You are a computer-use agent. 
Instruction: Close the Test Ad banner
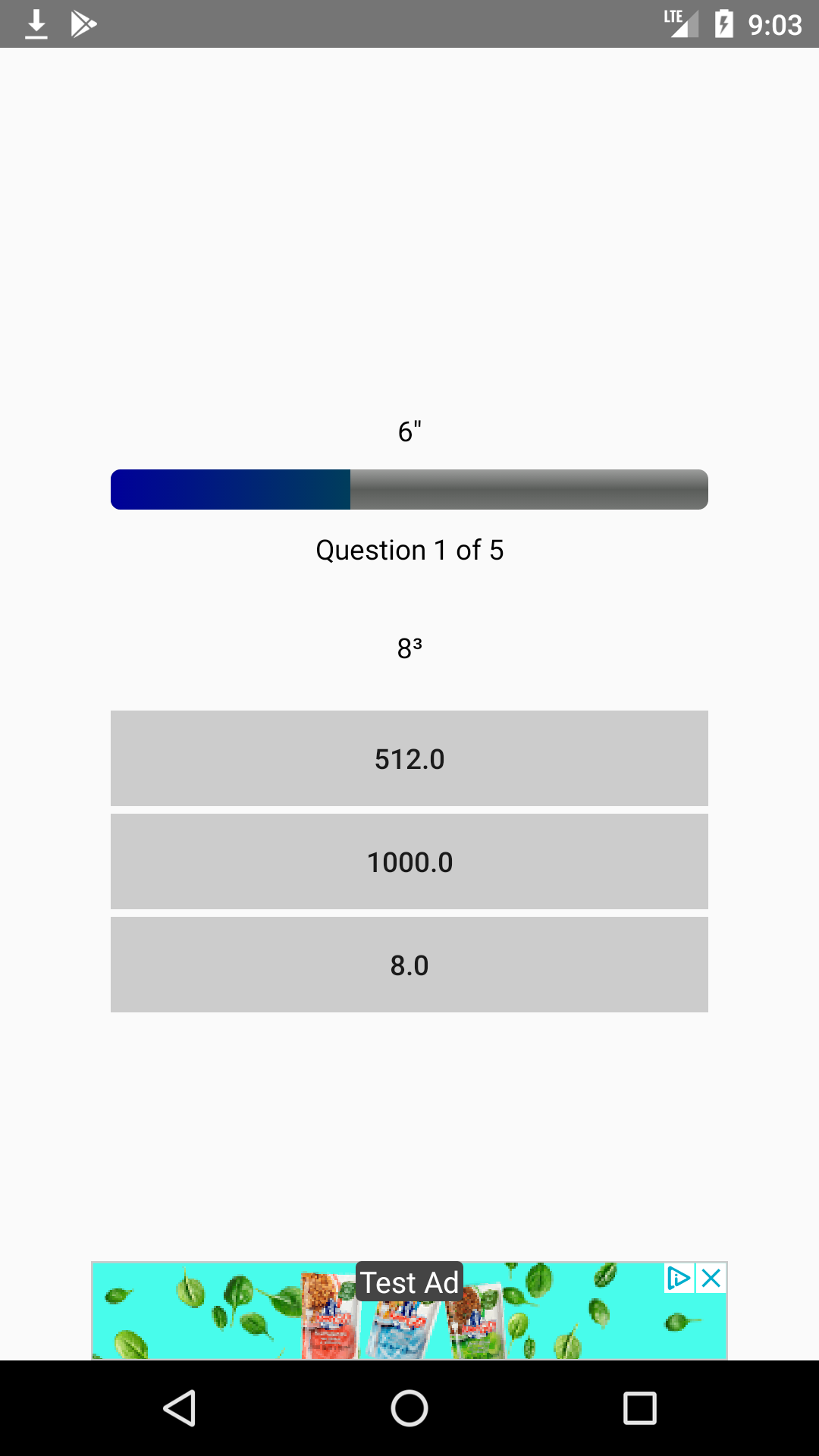coord(711,1279)
